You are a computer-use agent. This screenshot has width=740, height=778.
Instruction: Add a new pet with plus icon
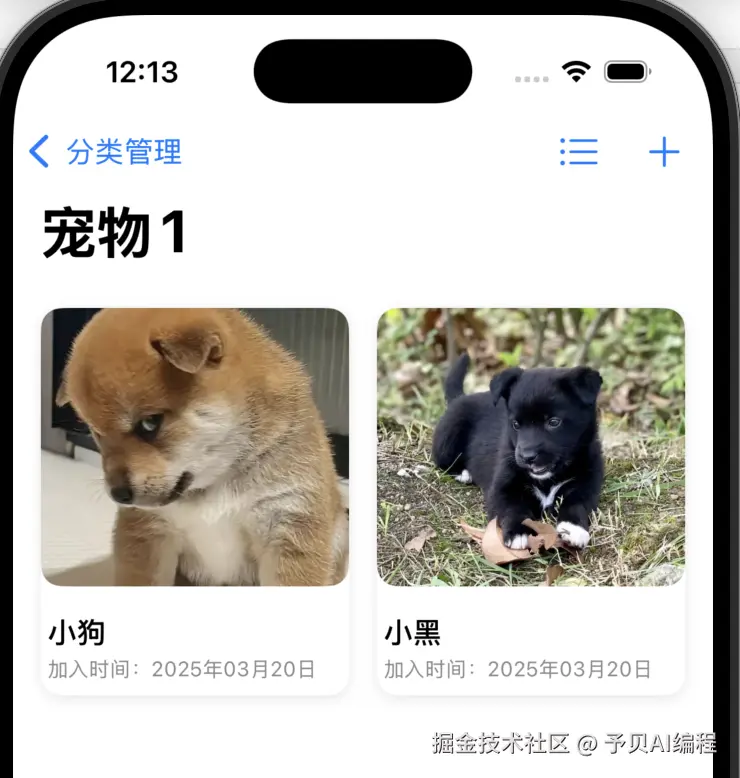point(664,152)
